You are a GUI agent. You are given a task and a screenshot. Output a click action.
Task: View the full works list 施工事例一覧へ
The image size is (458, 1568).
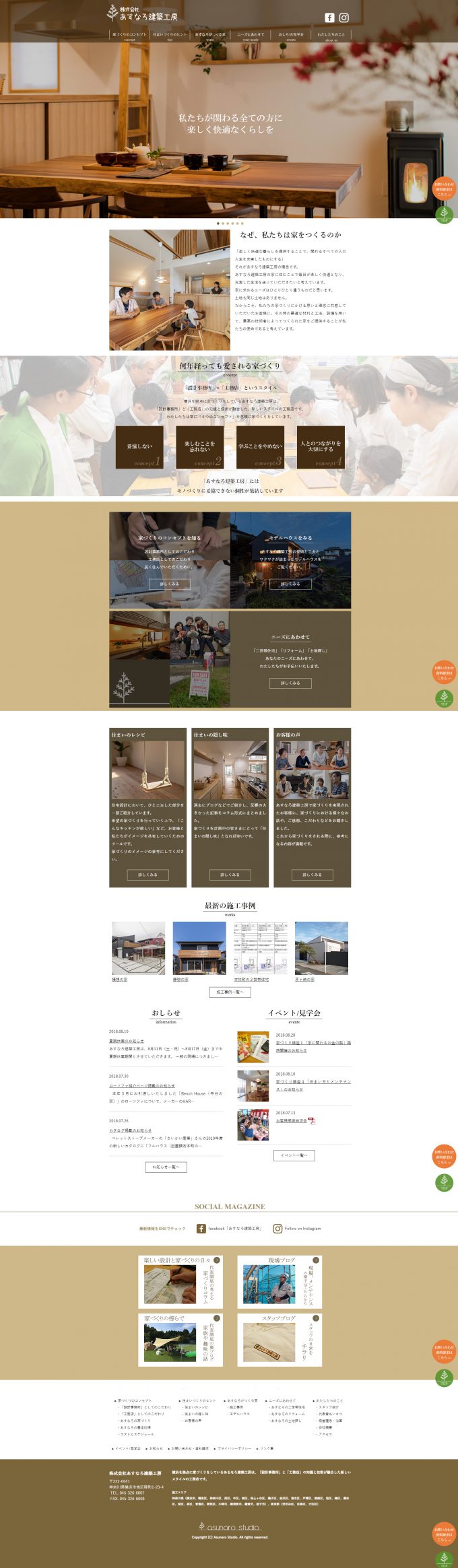coord(230,992)
